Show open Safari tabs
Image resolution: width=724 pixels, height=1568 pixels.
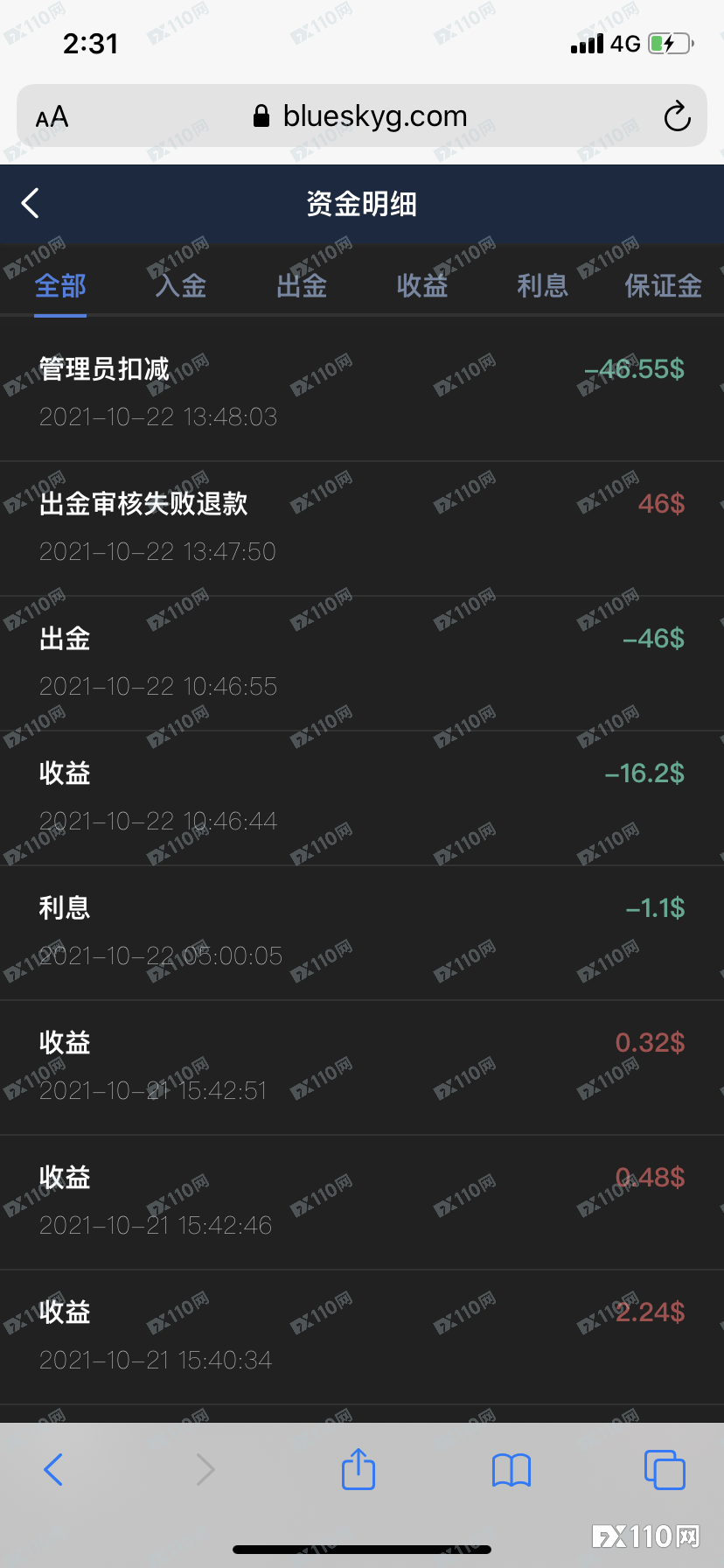pyautogui.click(x=665, y=1470)
